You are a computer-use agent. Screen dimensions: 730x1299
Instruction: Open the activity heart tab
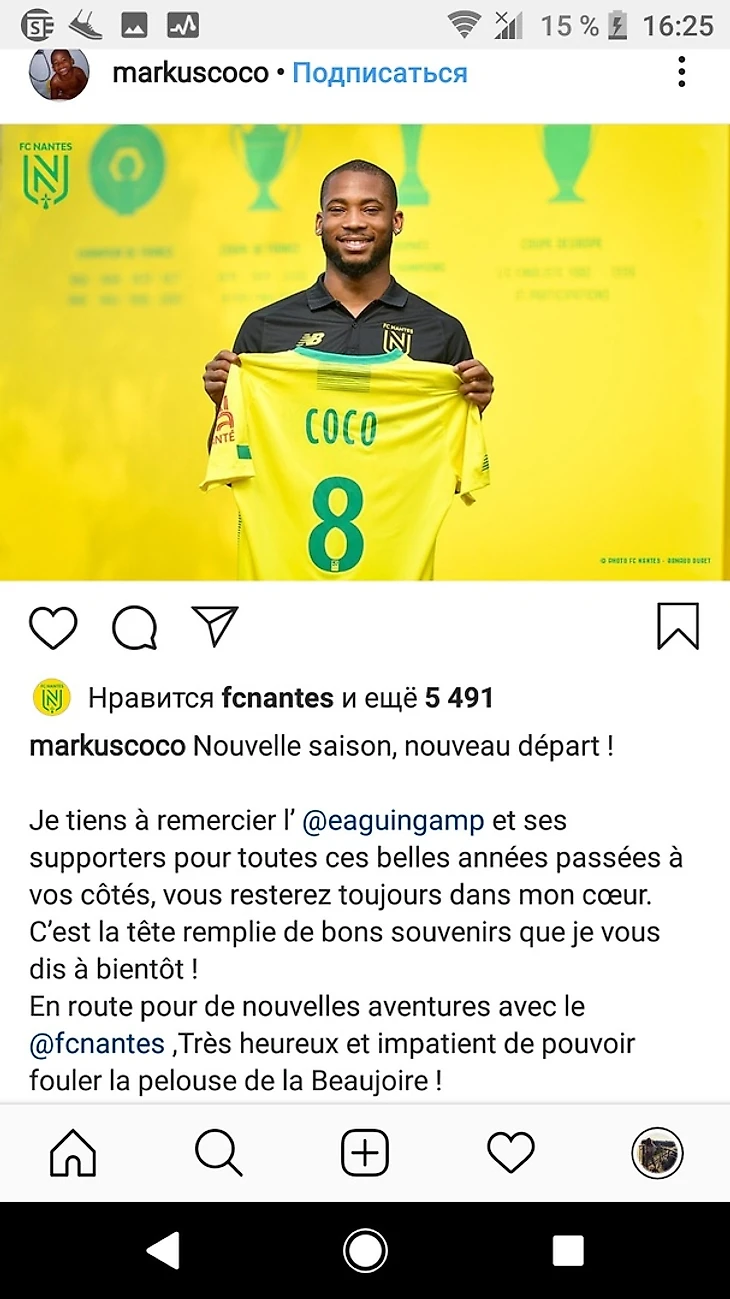511,1154
